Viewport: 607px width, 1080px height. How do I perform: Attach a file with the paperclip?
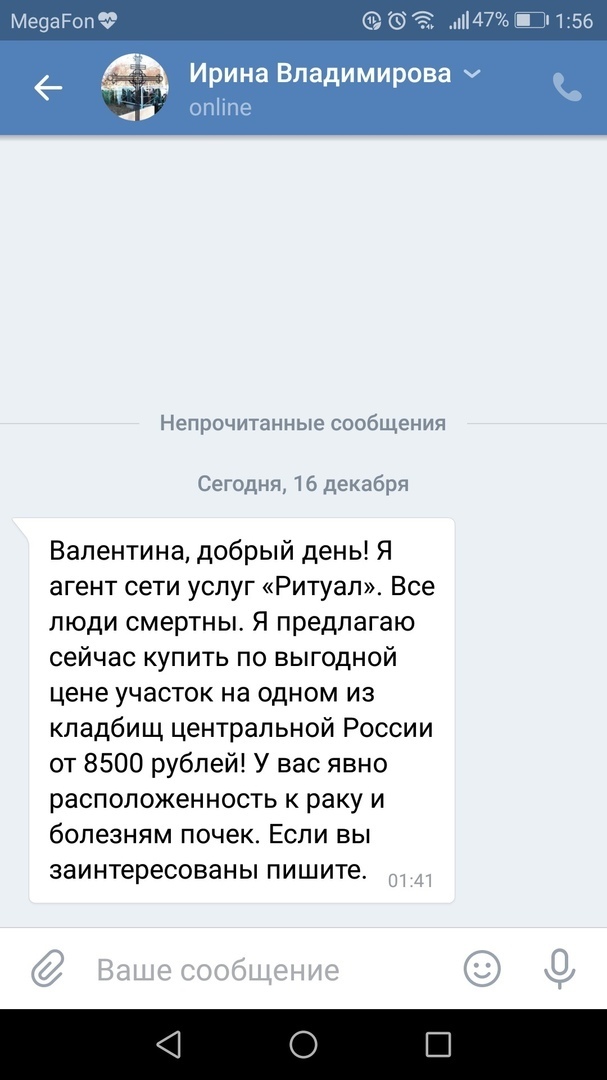[46, 969]
